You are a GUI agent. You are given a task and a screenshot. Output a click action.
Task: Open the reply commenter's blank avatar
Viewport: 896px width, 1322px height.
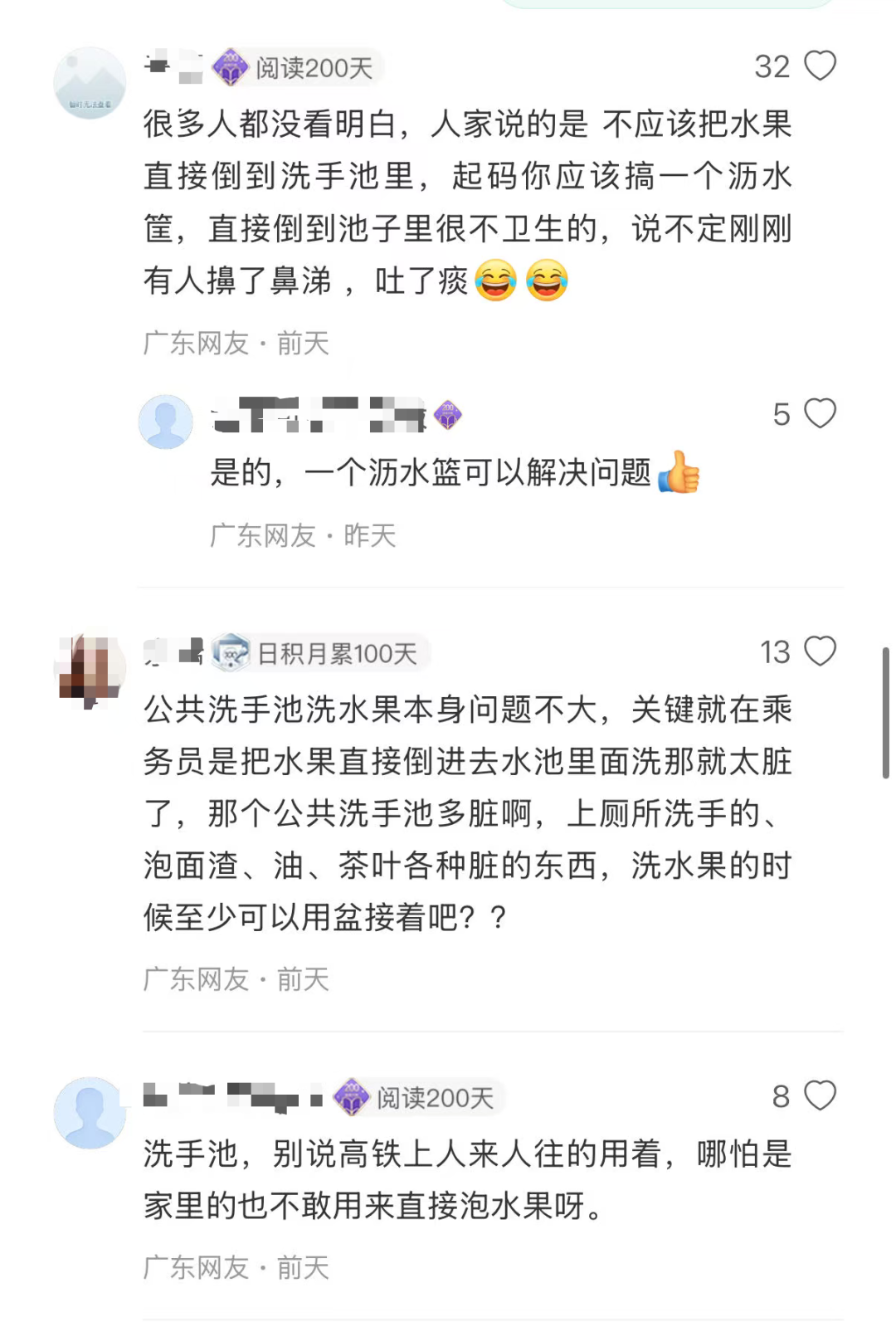click(x=168, y=420)
